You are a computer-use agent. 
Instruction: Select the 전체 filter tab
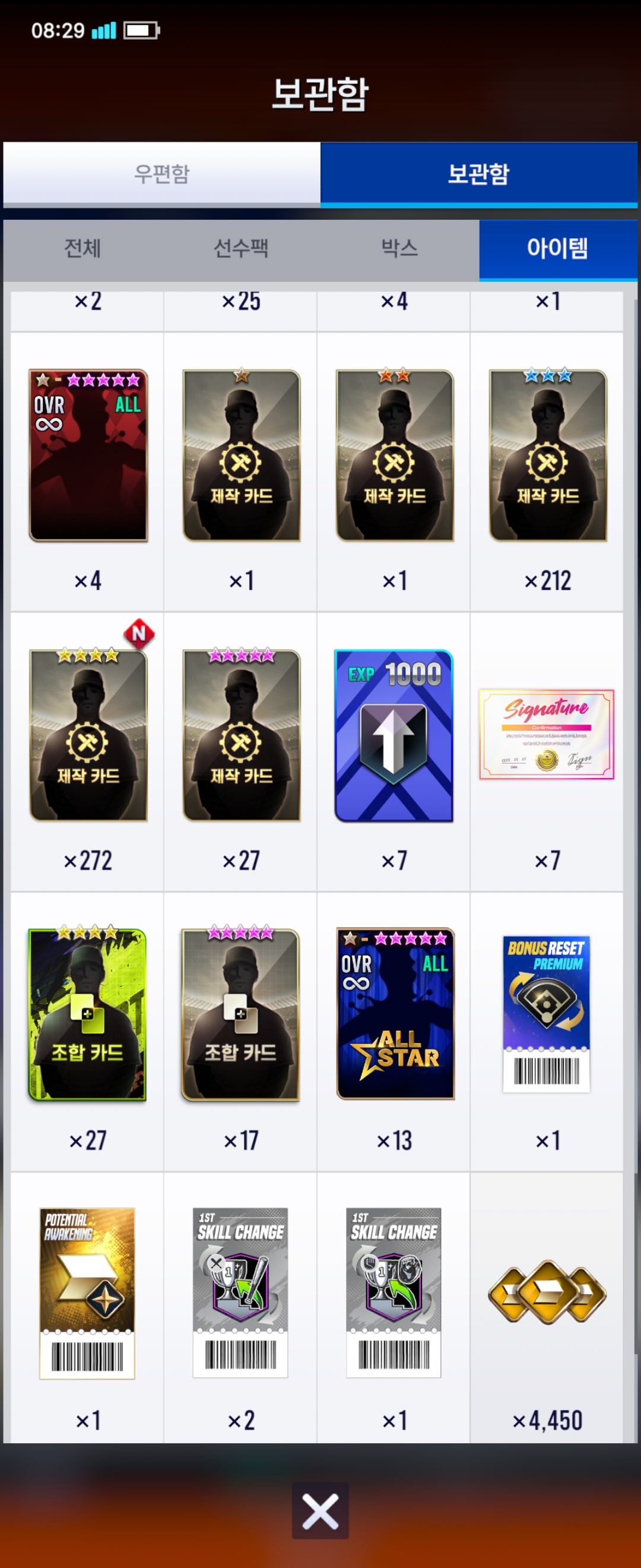point(82,248)
